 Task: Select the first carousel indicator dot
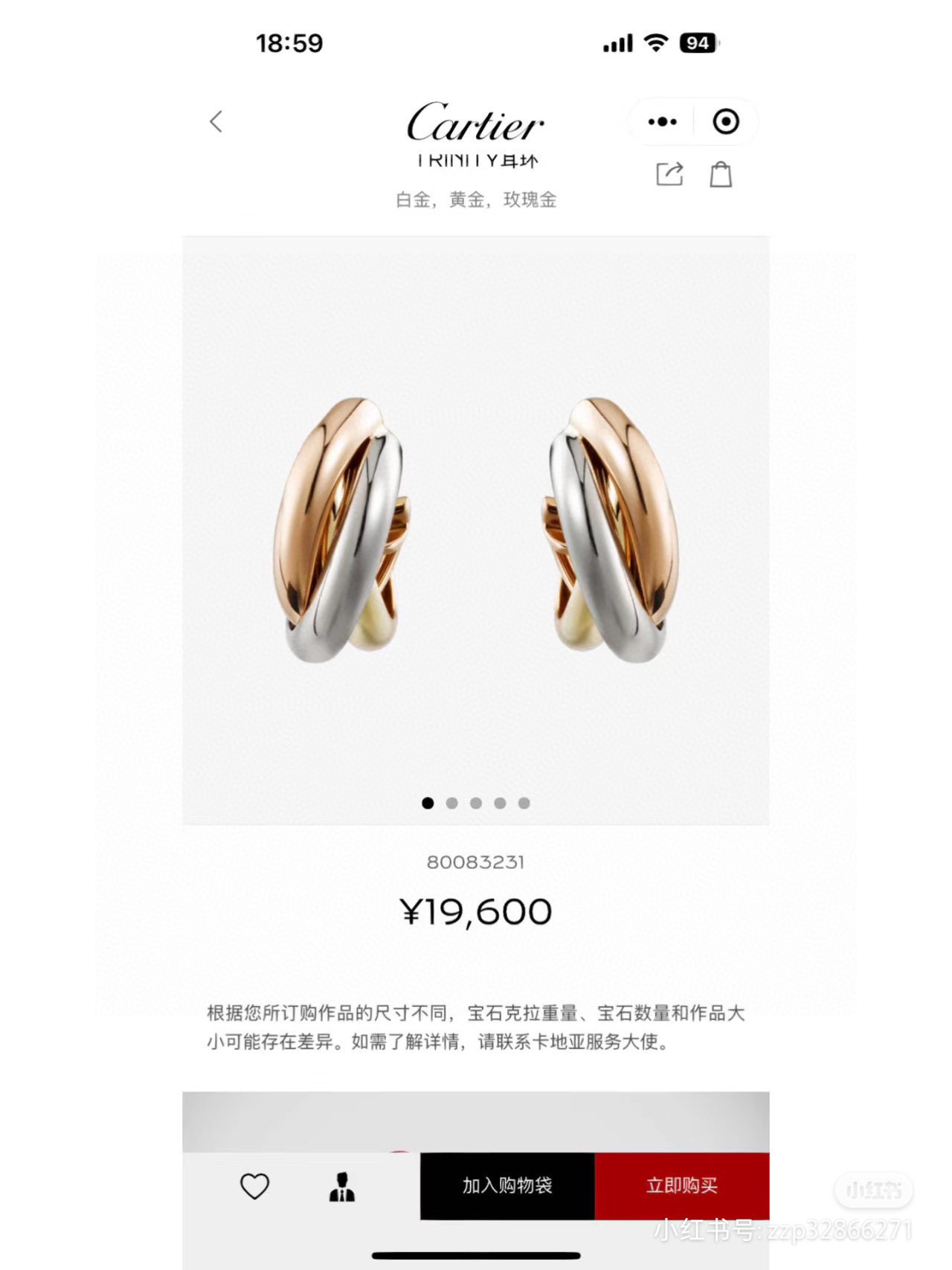pos(428,804)
